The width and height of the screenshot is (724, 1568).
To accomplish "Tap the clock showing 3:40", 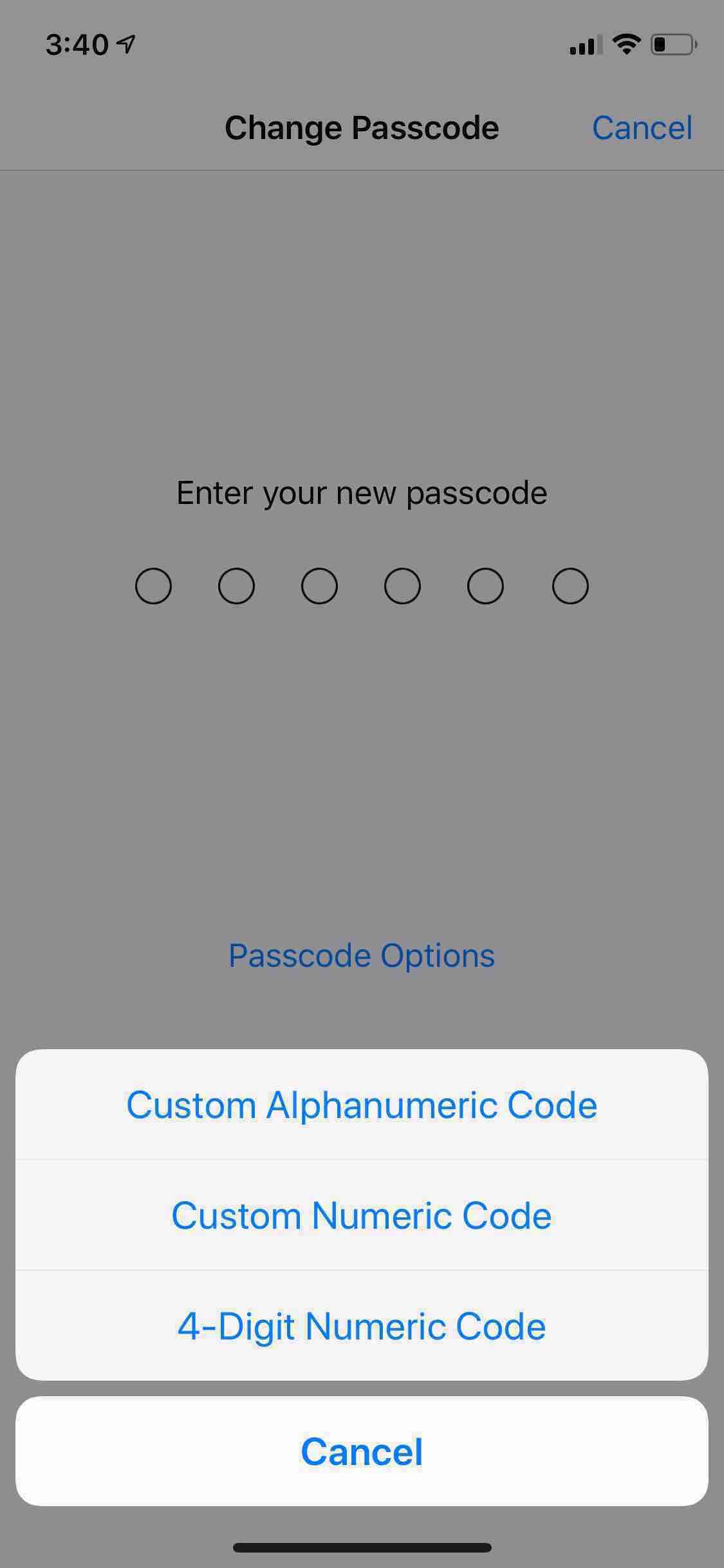I will coord(79,44).
